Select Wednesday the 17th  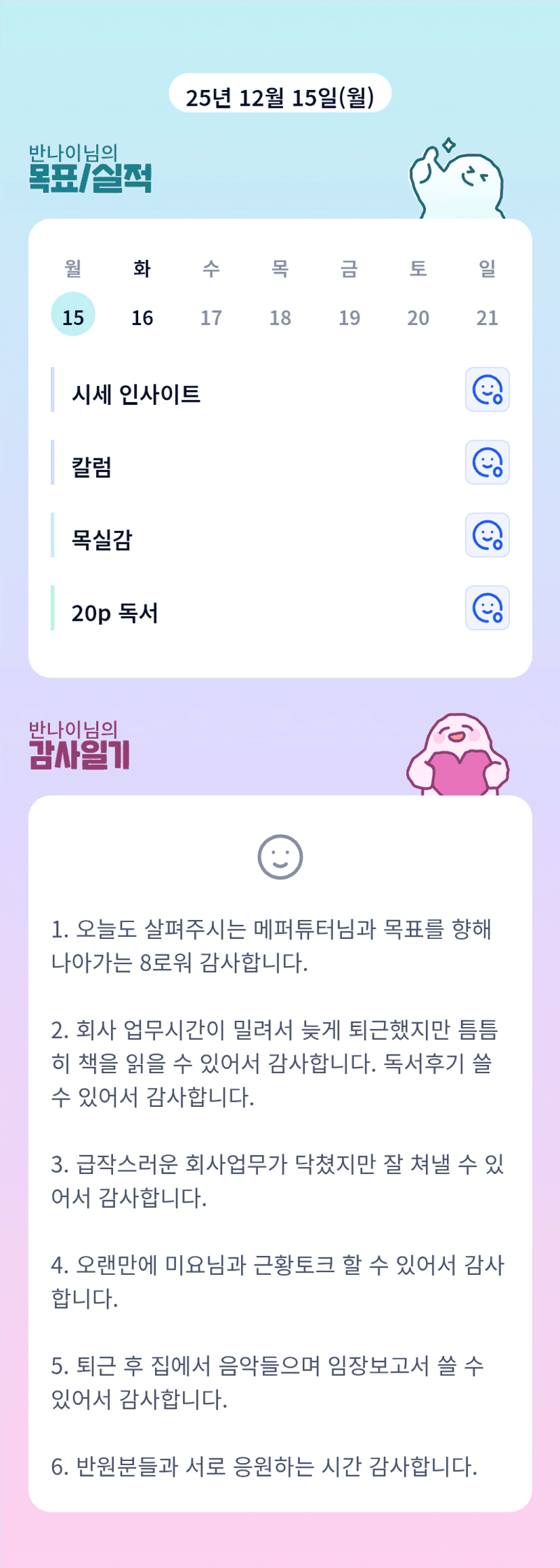pyautogui.click(x=211, y=315)
